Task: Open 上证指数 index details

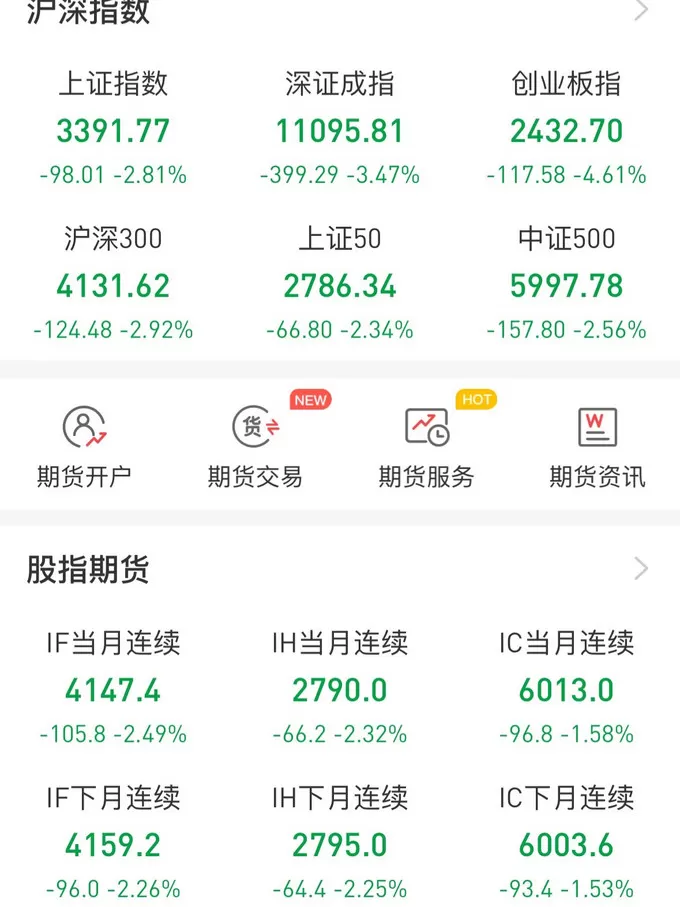Action: [113, 130]
